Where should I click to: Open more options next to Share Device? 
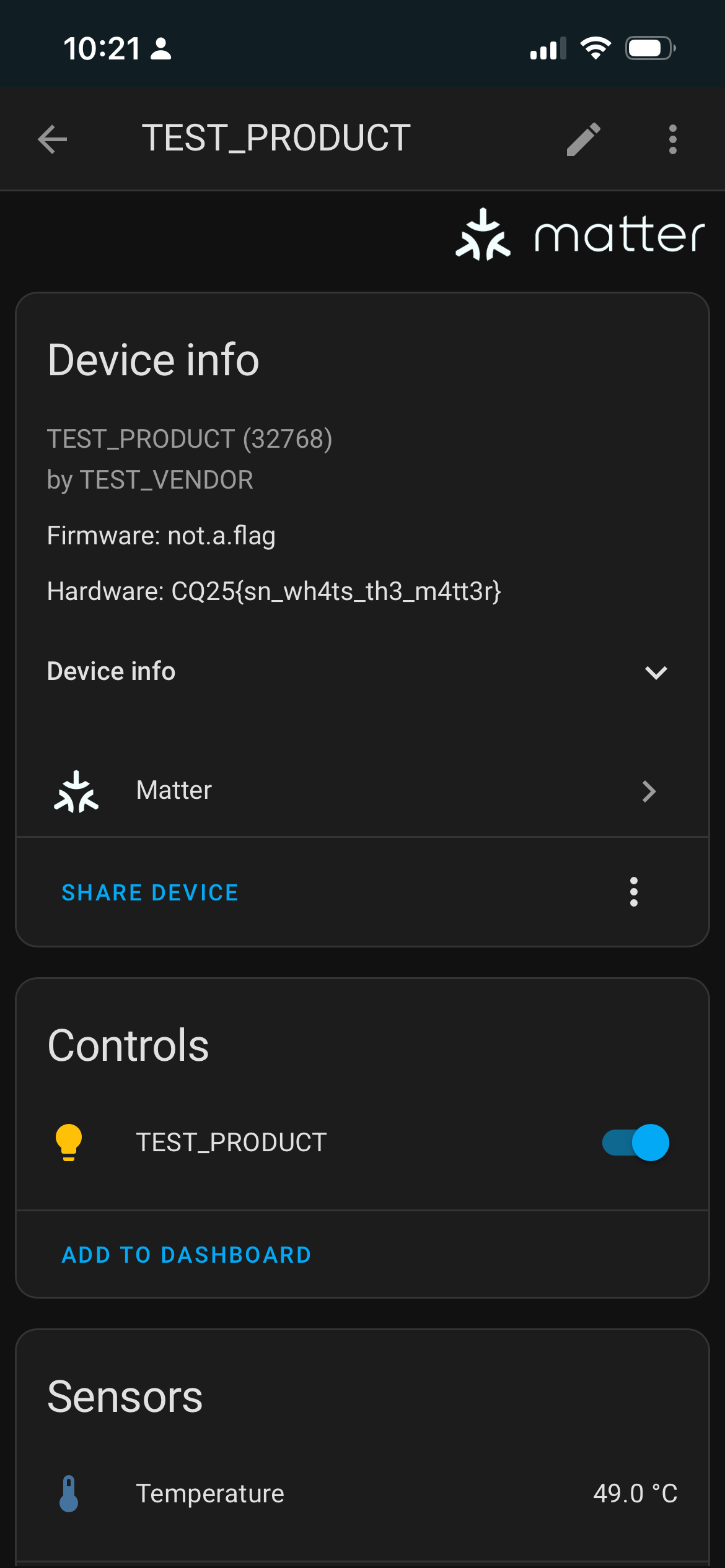coord(633,892)
